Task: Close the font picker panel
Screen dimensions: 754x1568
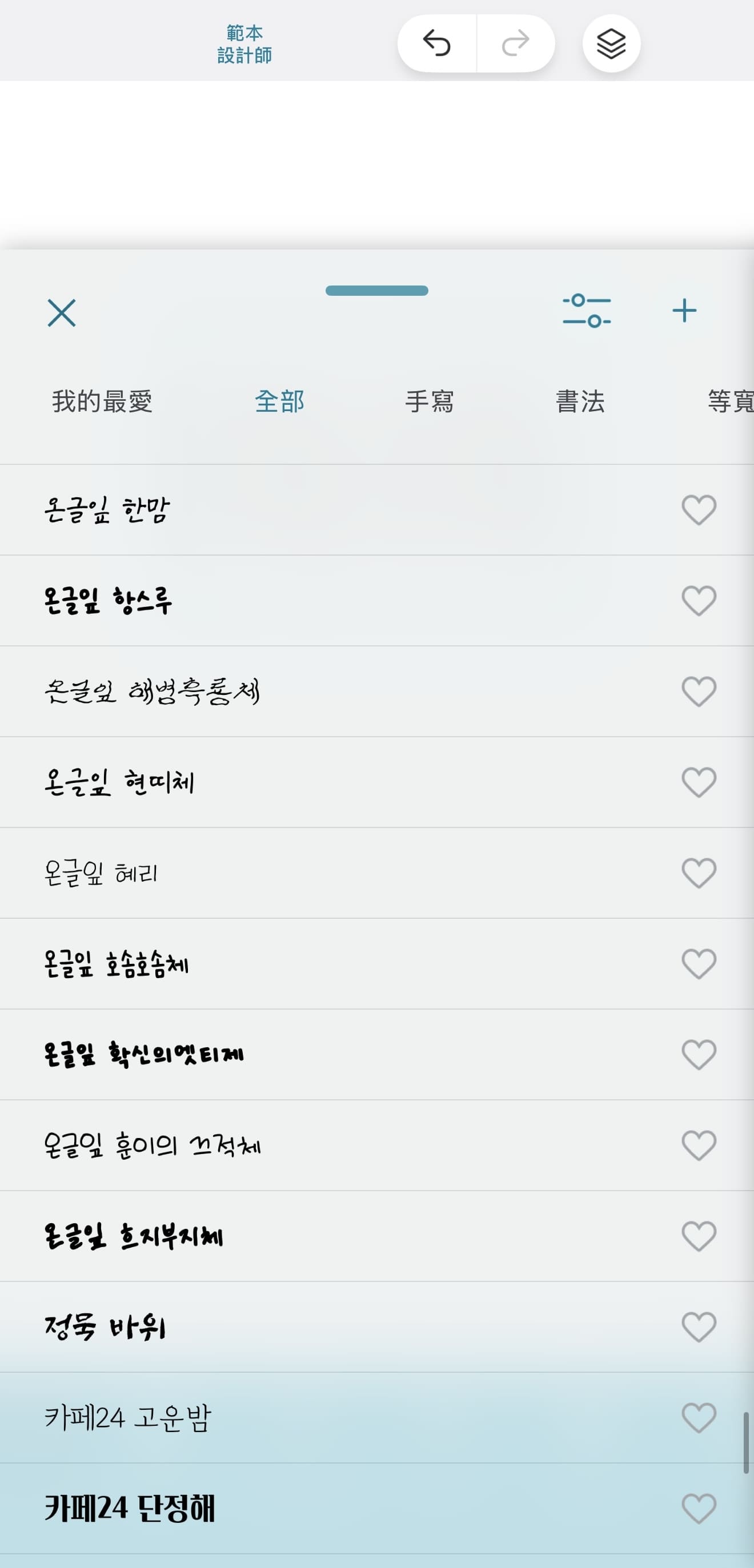Action: pos(62,313)
